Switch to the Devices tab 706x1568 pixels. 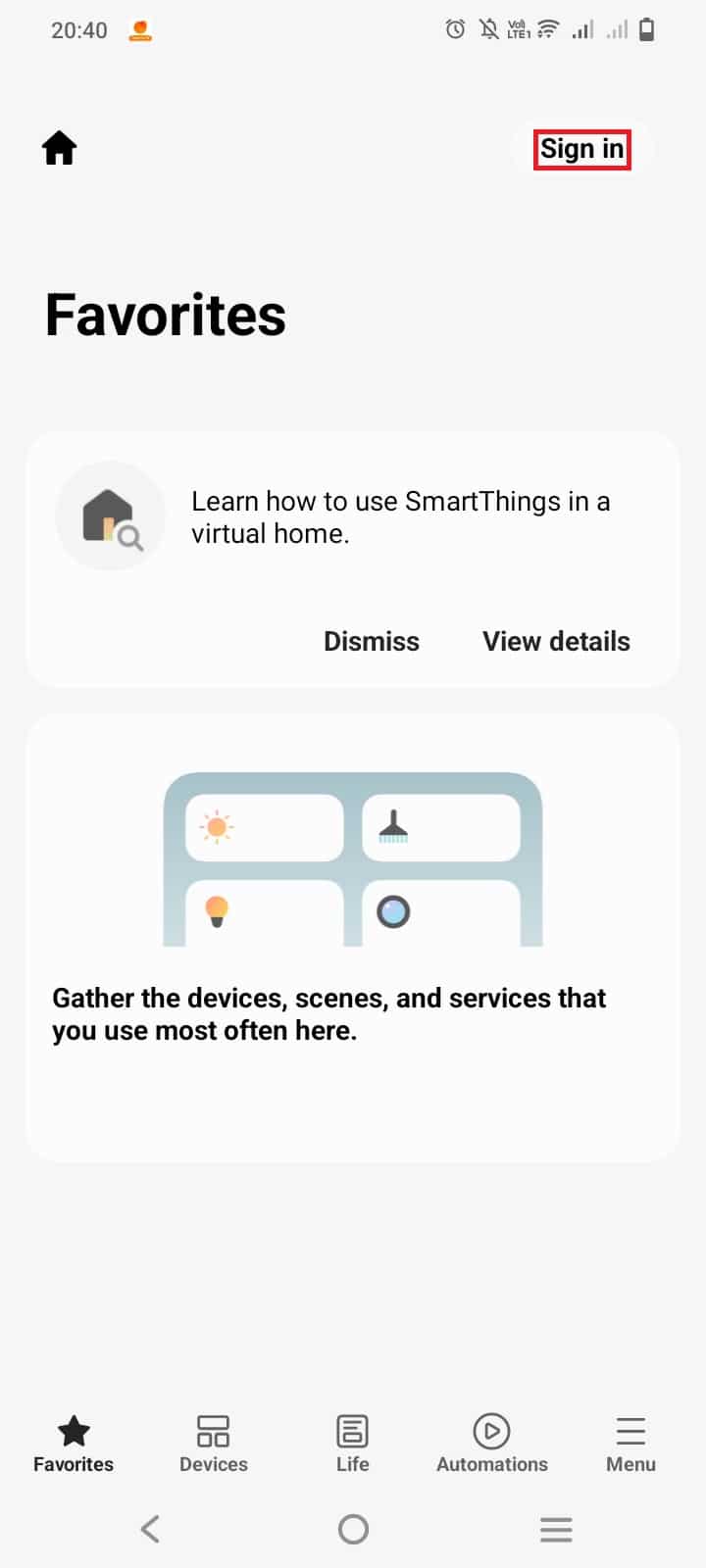point(213,1444)
